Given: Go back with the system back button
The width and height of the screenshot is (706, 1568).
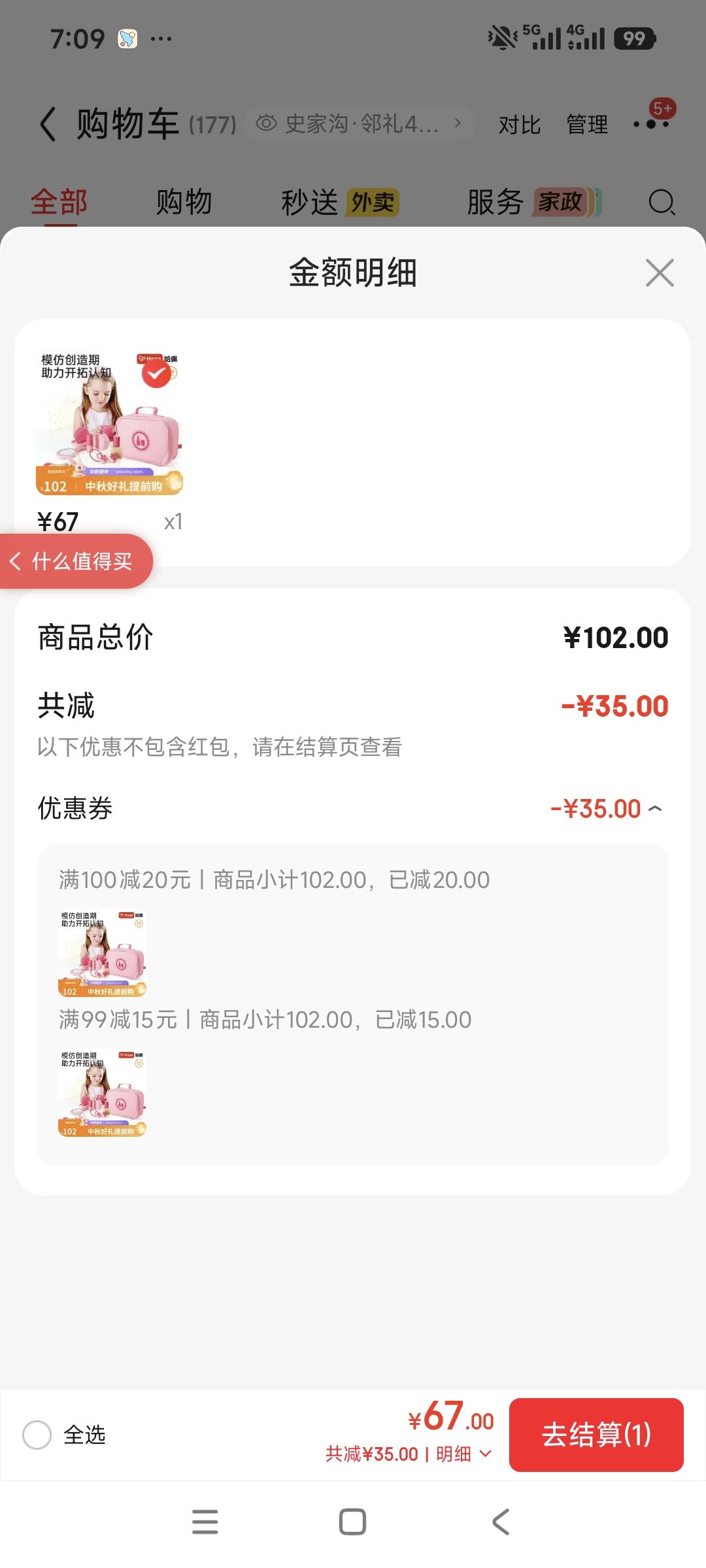Looking at the screenshot, I should [501, 1522].
